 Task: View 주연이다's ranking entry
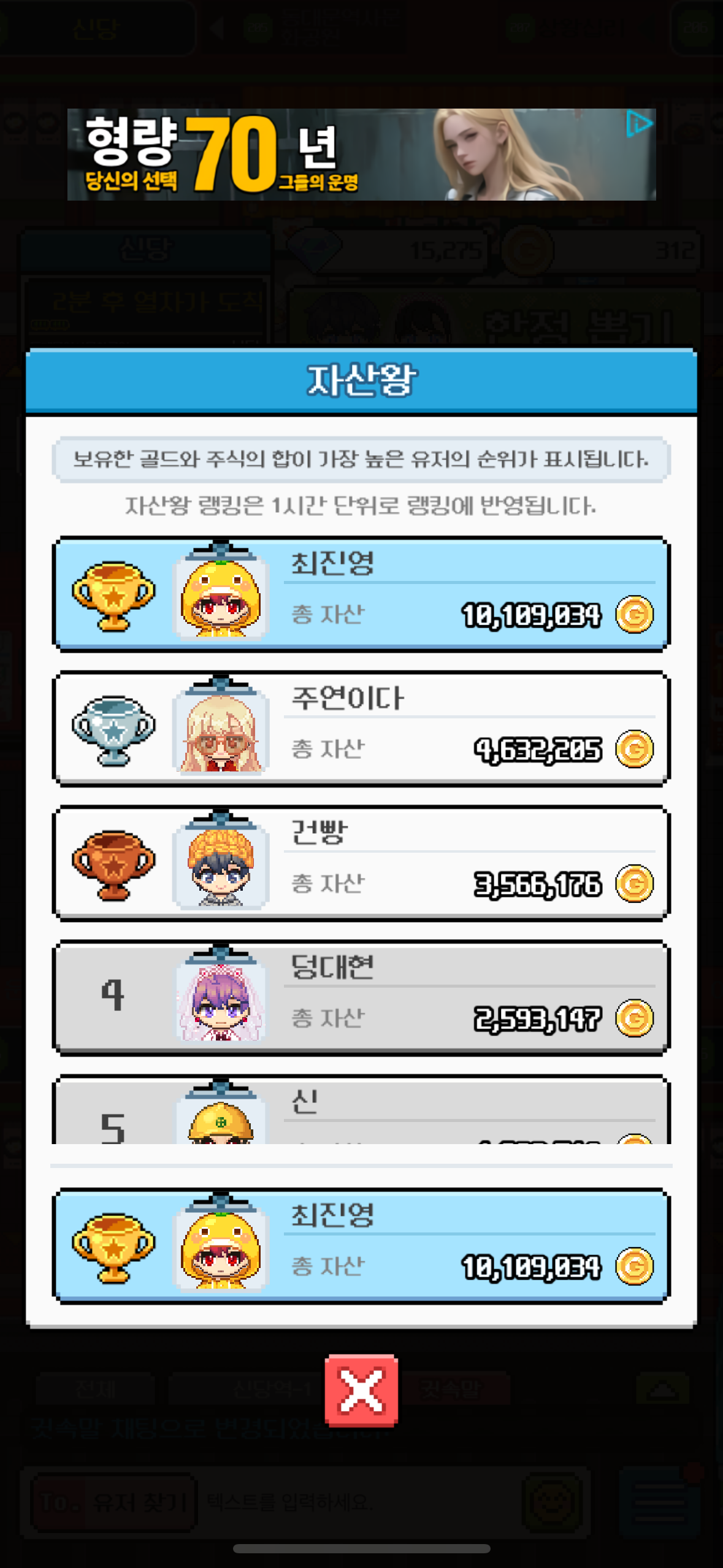(x=361, y=728)
